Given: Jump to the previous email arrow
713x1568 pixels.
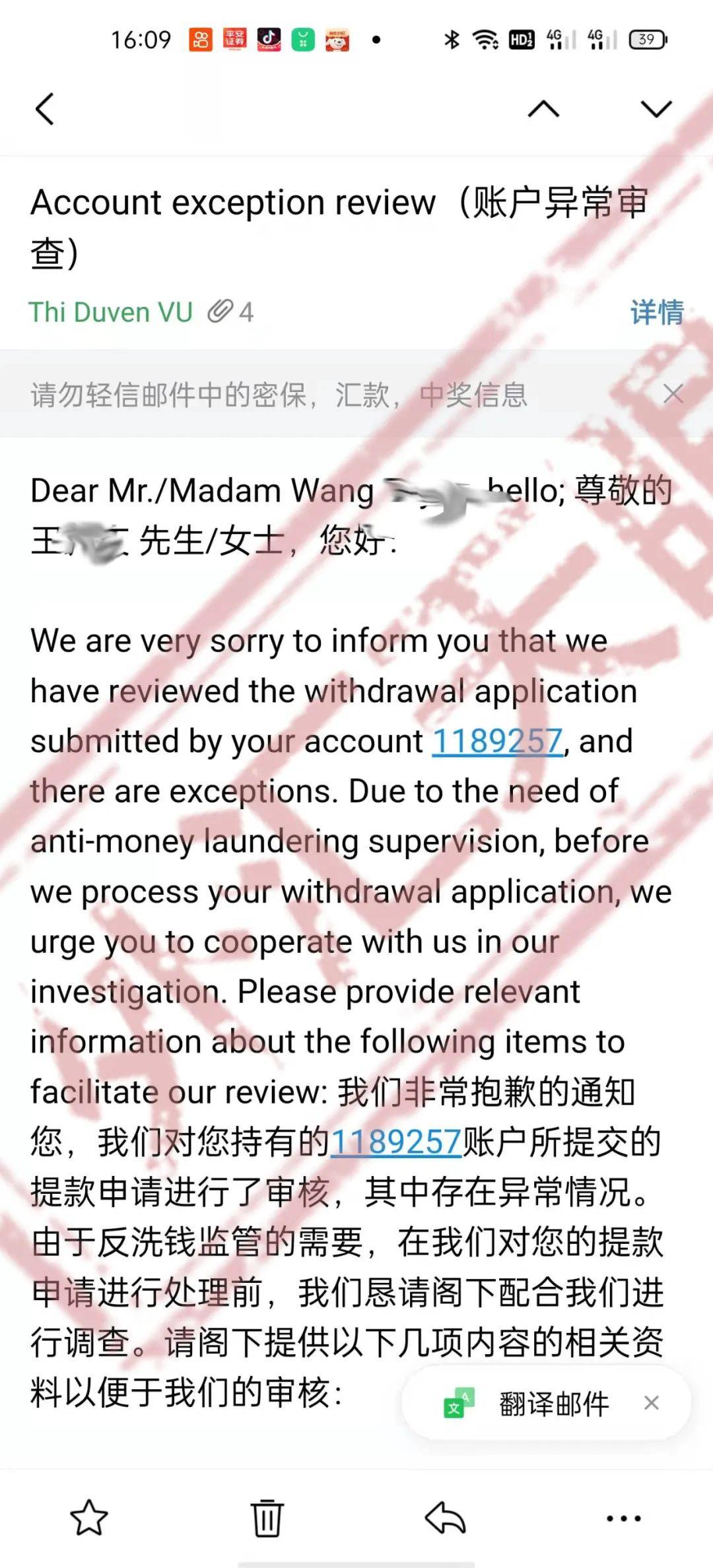Looking at the screenshot, I should tap(543, 109).
